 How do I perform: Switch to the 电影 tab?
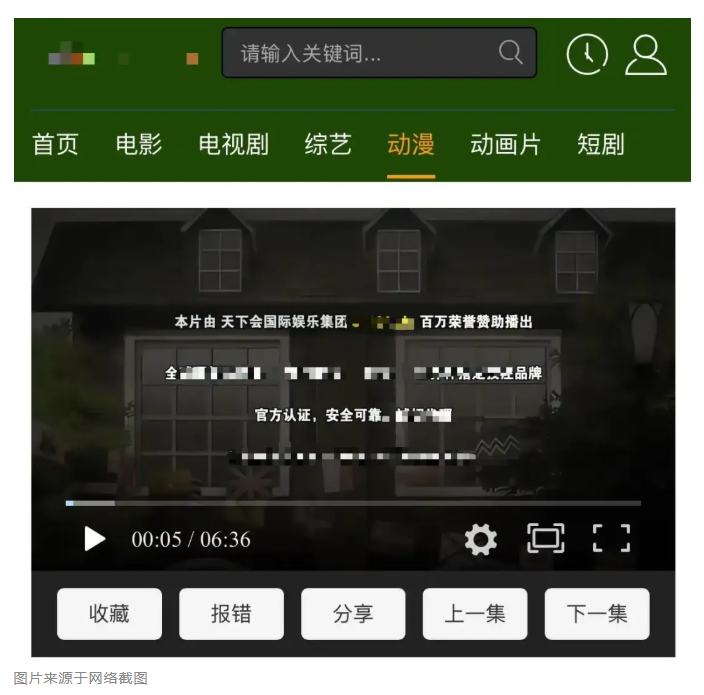click(x=139, y=144)
